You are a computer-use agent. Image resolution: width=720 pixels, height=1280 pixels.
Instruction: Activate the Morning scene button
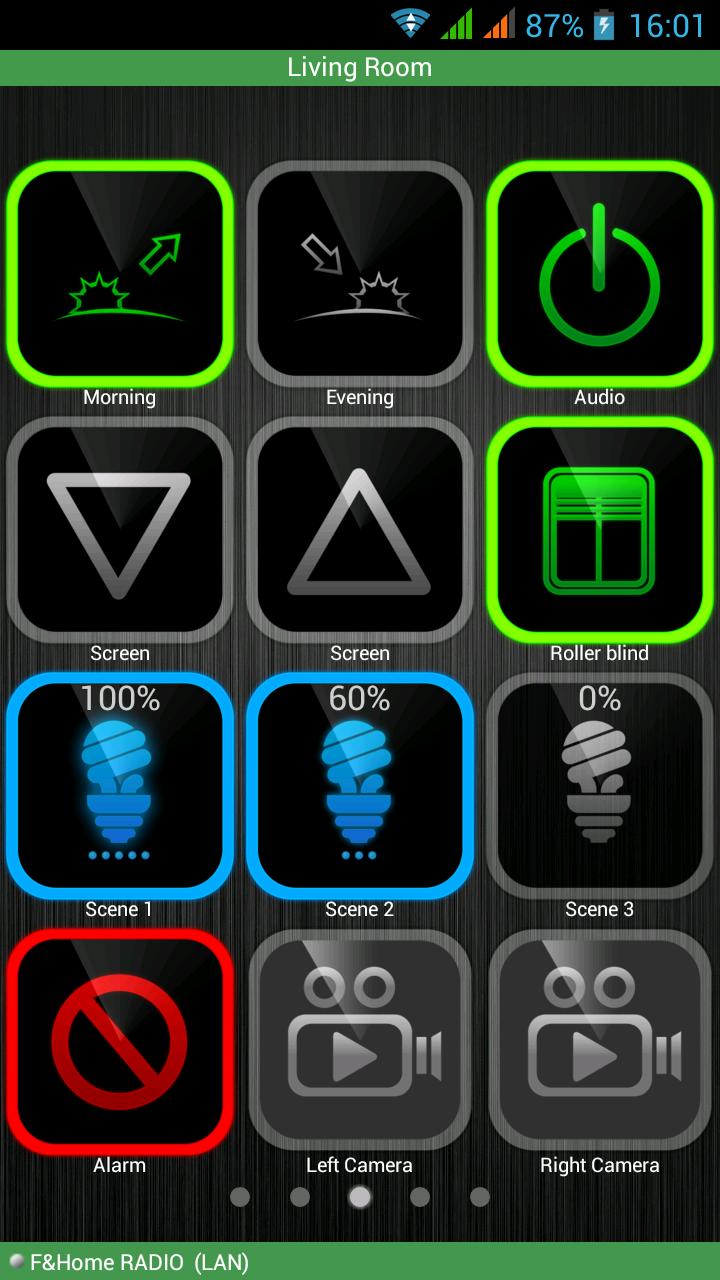tap(120, 272)
